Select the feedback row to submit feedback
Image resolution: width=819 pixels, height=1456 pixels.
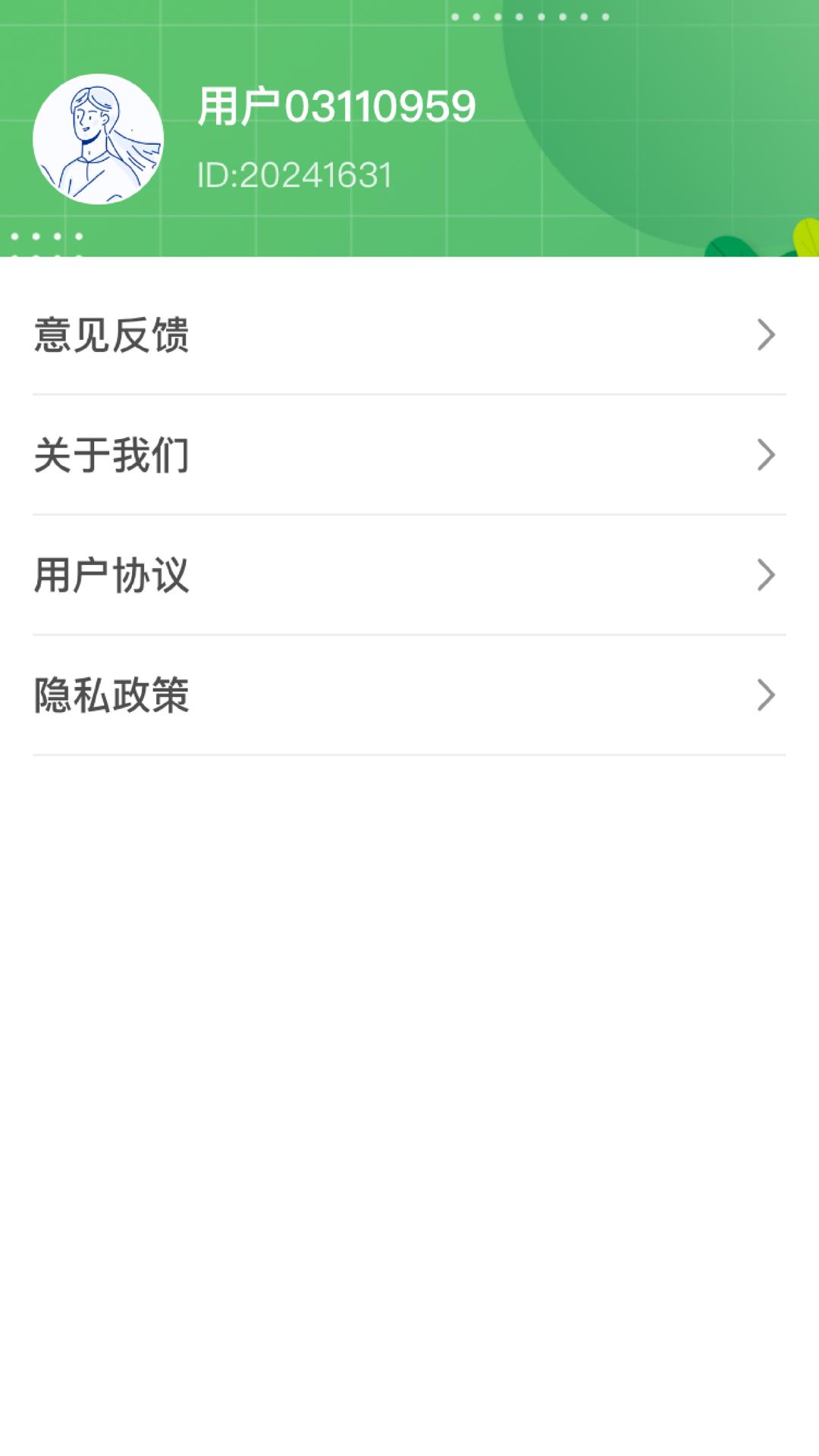(x=303, y=334)
